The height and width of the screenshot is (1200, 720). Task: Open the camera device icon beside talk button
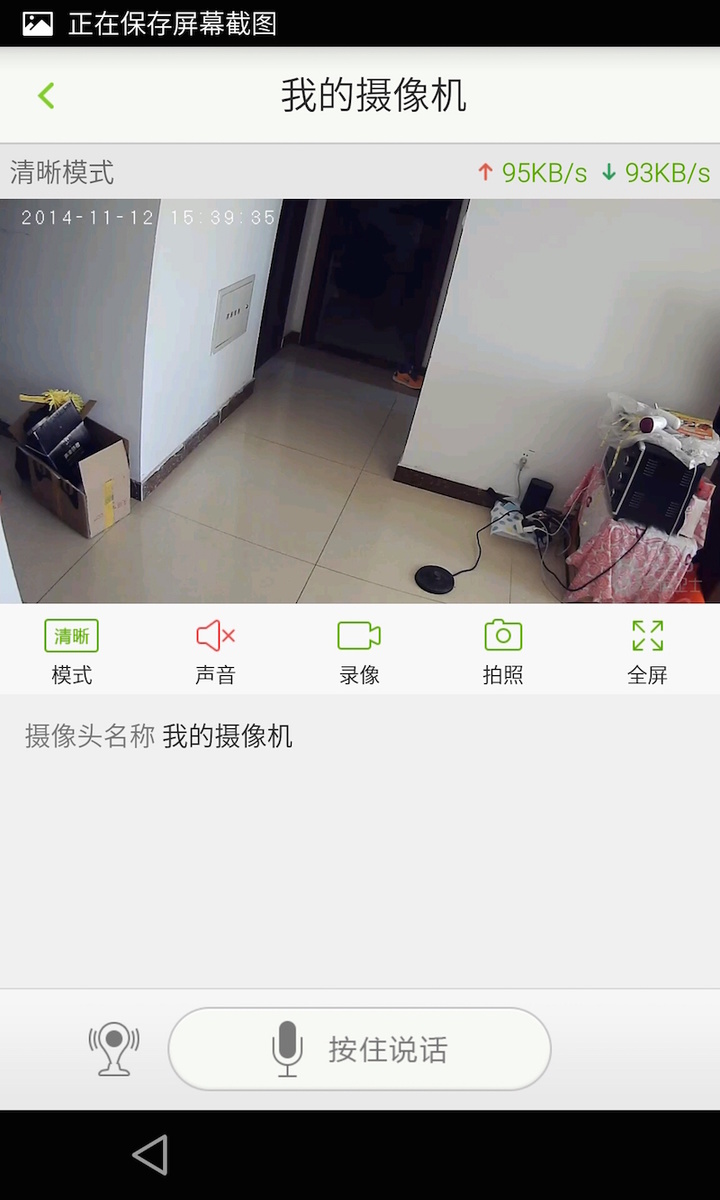pos(114,1049)
